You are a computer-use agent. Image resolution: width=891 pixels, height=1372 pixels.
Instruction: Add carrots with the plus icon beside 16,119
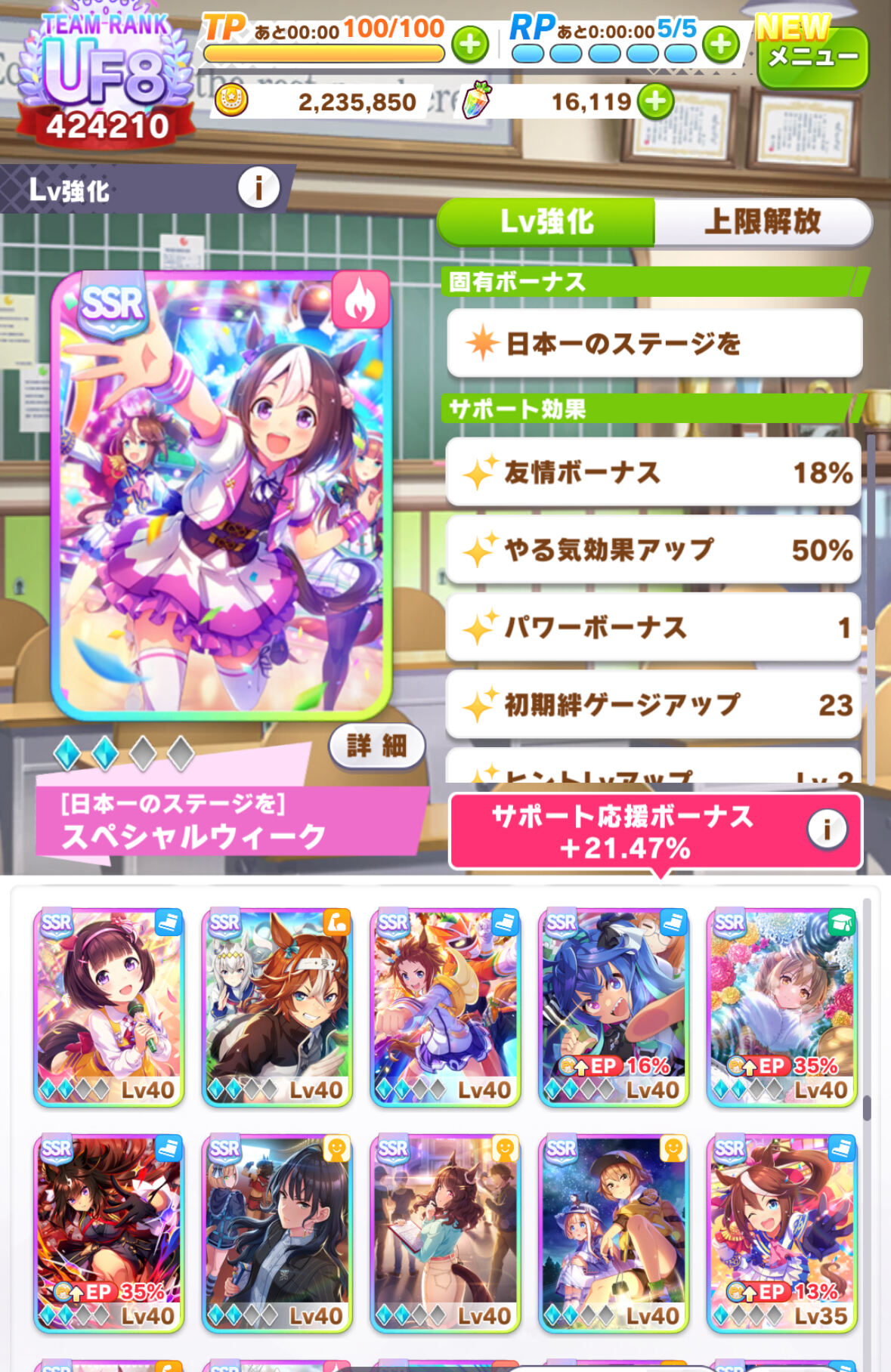tap(655, 101)
